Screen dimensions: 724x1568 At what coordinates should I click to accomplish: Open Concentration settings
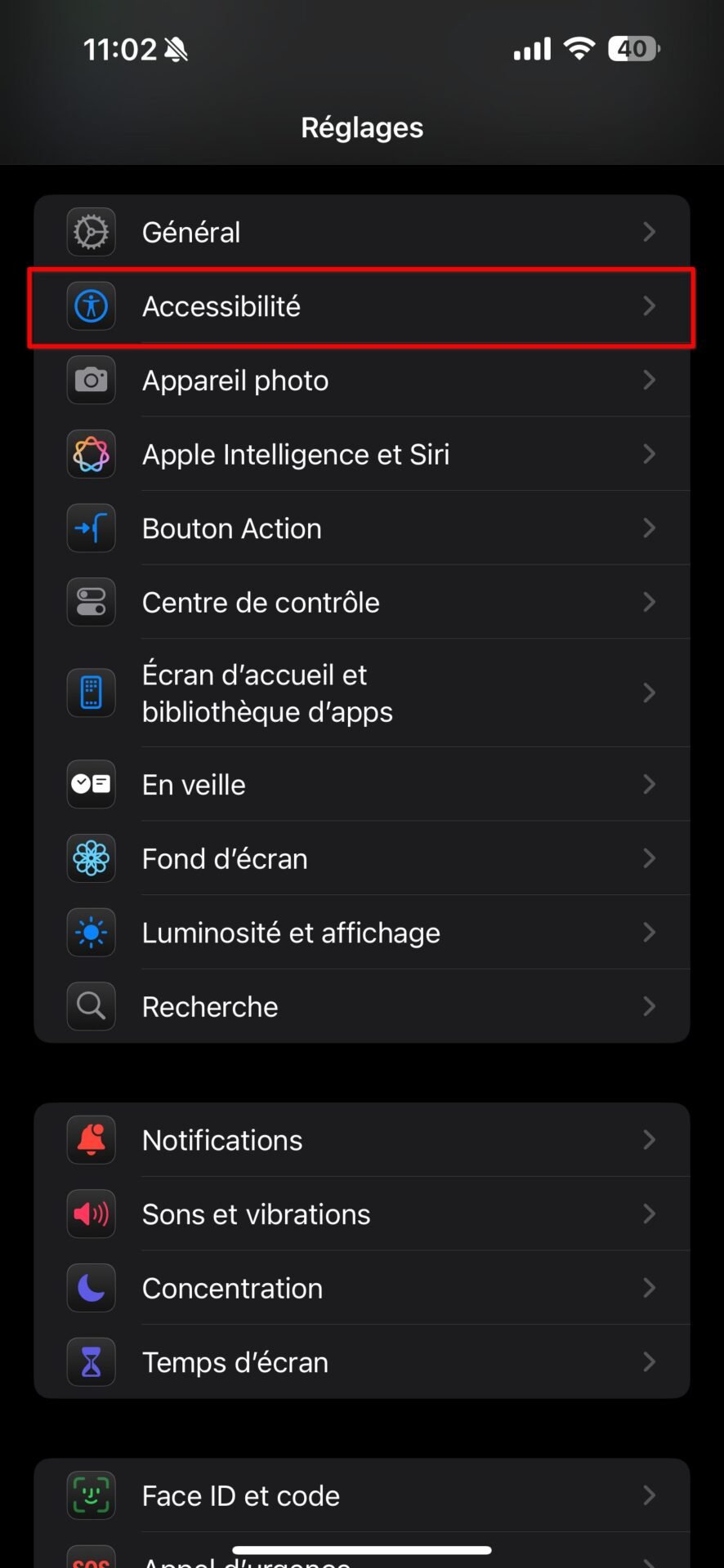[362, 1288]
